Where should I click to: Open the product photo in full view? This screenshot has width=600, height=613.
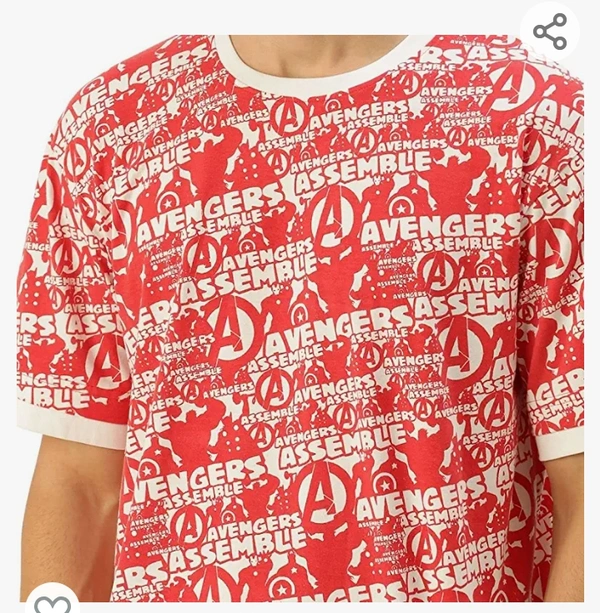point(300,320)
